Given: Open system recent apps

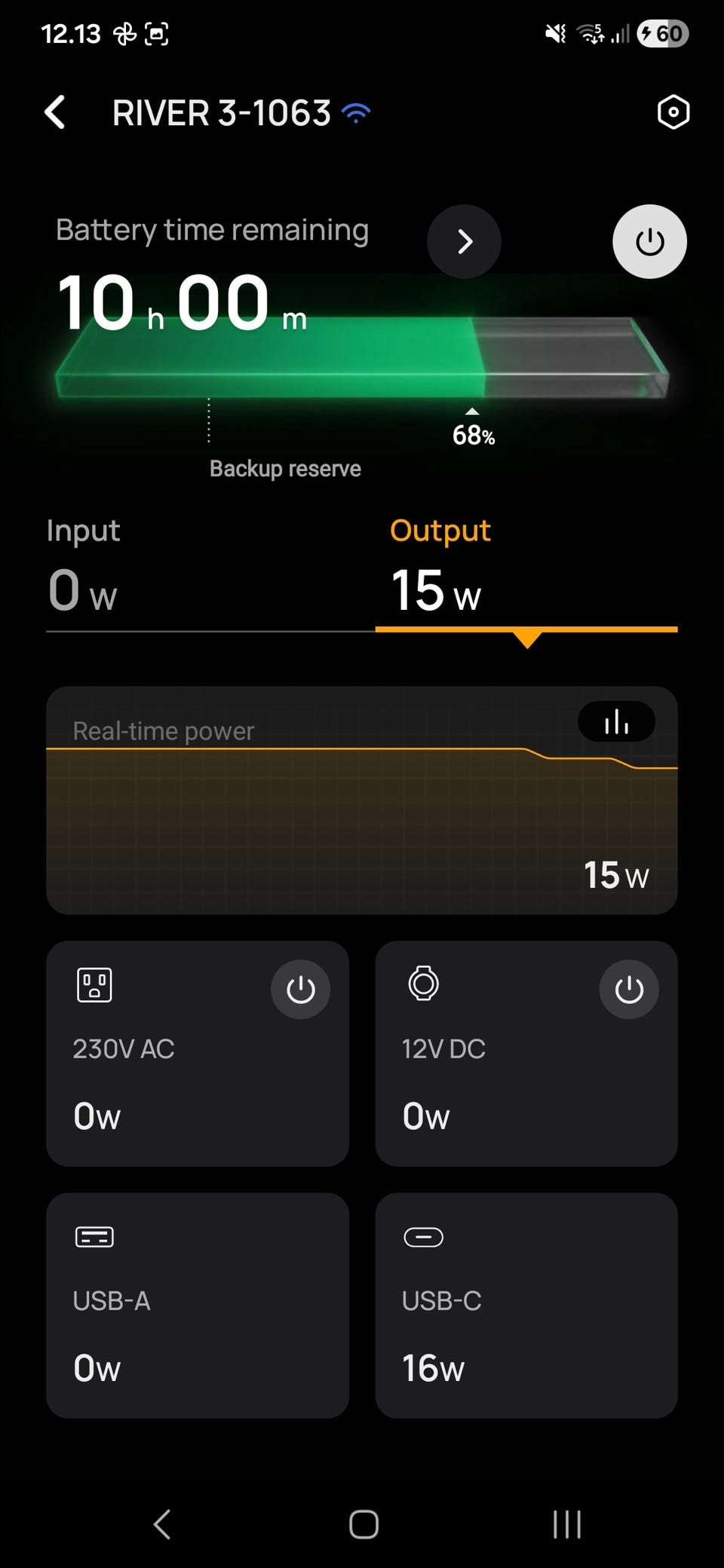Looking at the screenshot, I should point(566,1524).
